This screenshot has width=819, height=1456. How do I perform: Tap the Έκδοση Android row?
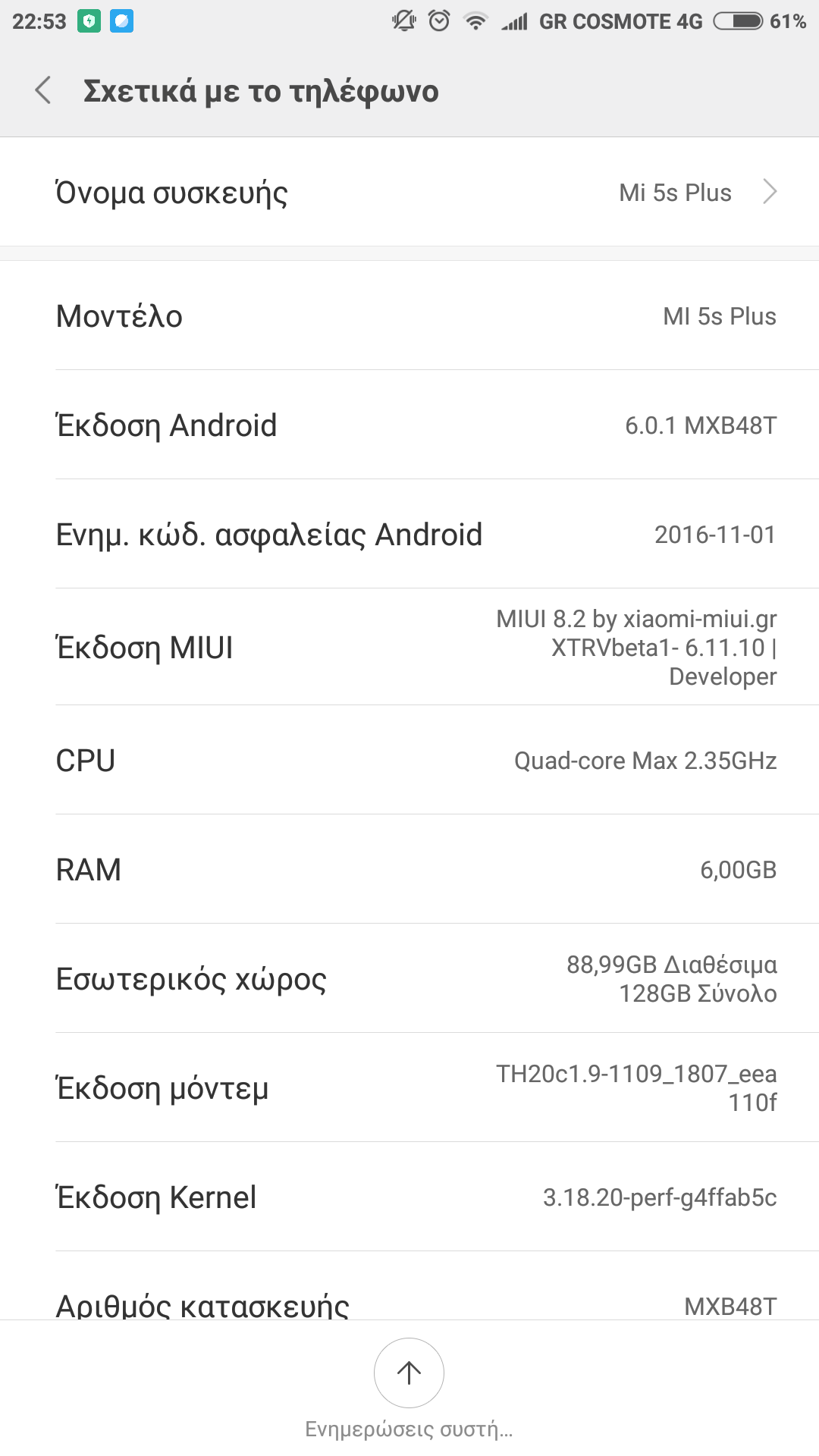[409, 425]
